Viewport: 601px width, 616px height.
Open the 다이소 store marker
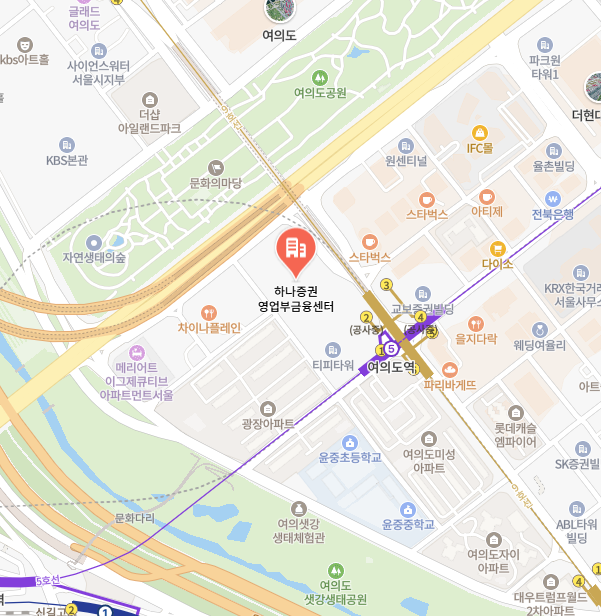coord(497,248)
